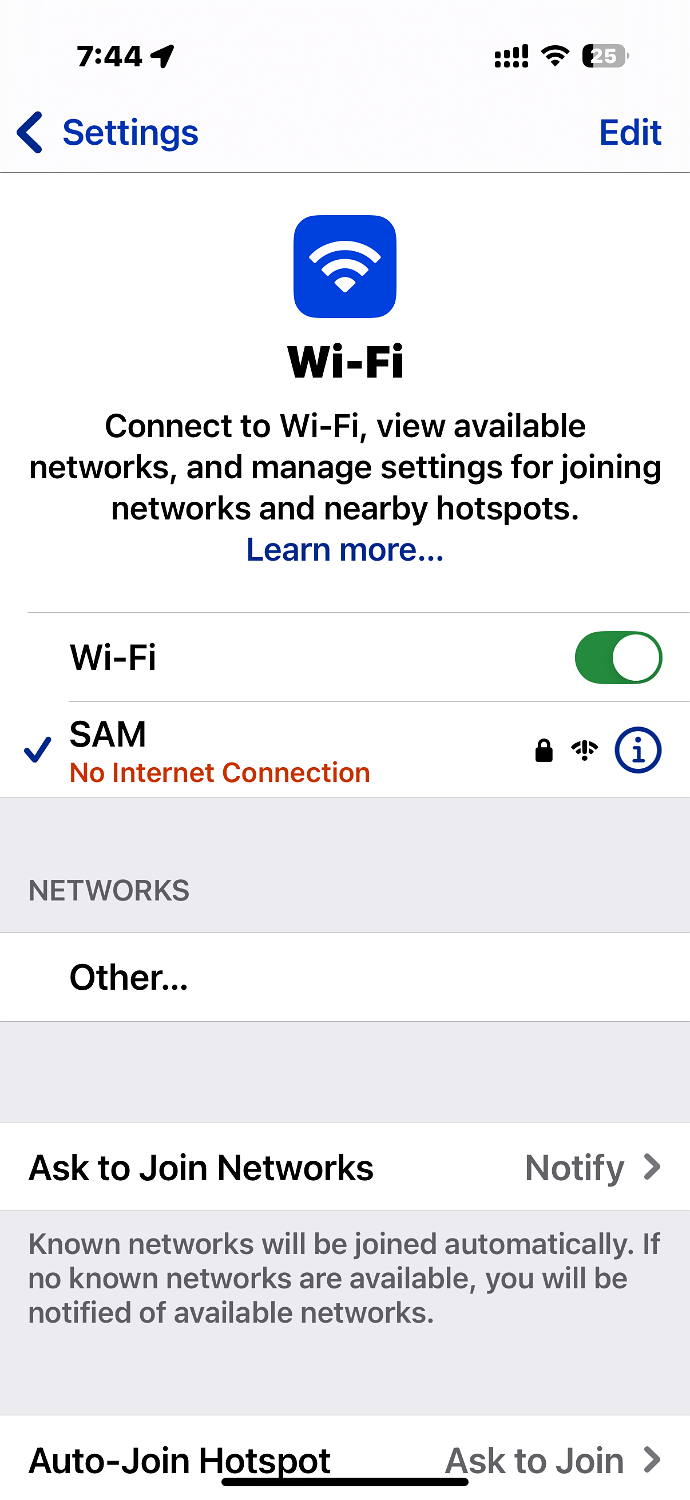Choose Other to join a hidden network
This screenshot has height=1500, width=690.
coord(345,977)
